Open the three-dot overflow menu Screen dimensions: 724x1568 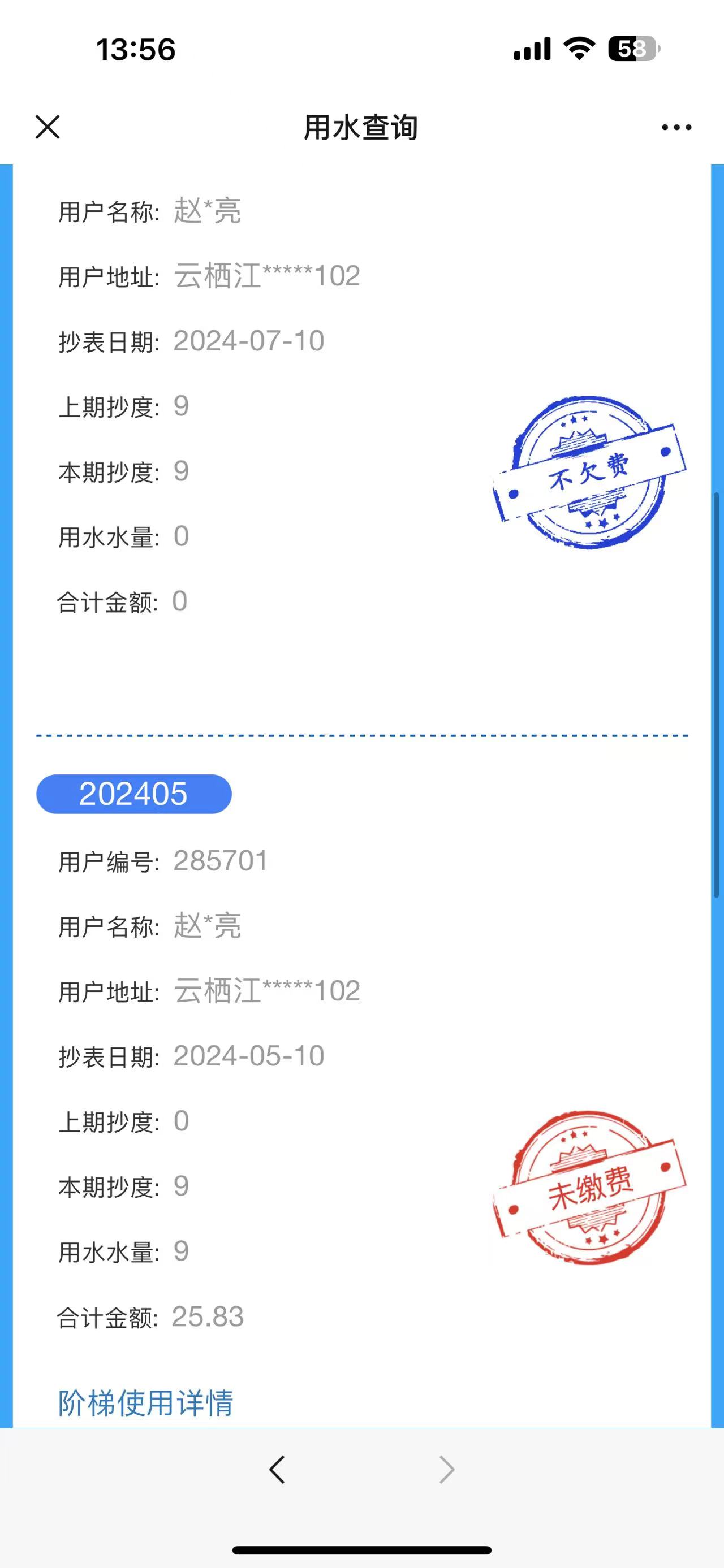[x=676, y=127]
